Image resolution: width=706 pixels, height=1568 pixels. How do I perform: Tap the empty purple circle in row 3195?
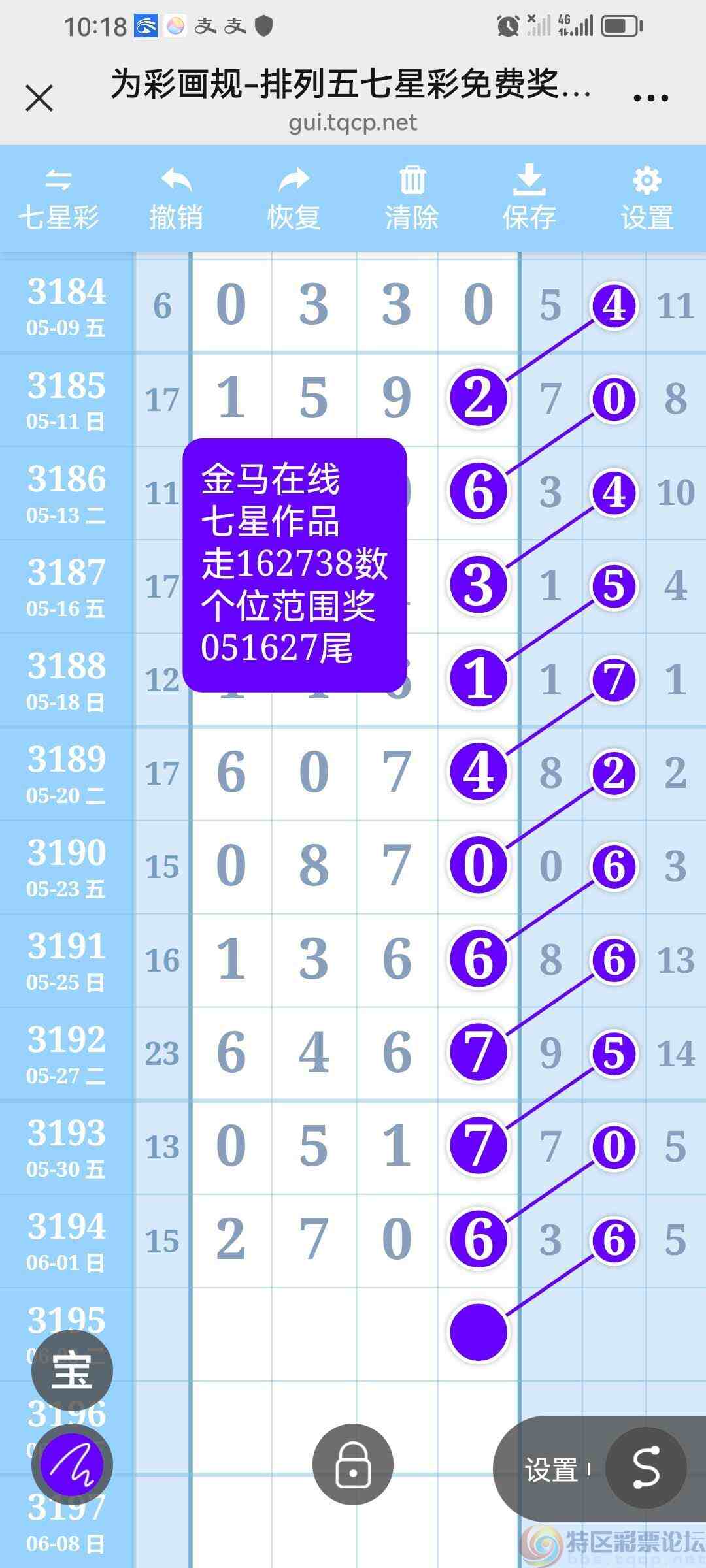[x=479, y=1334]
